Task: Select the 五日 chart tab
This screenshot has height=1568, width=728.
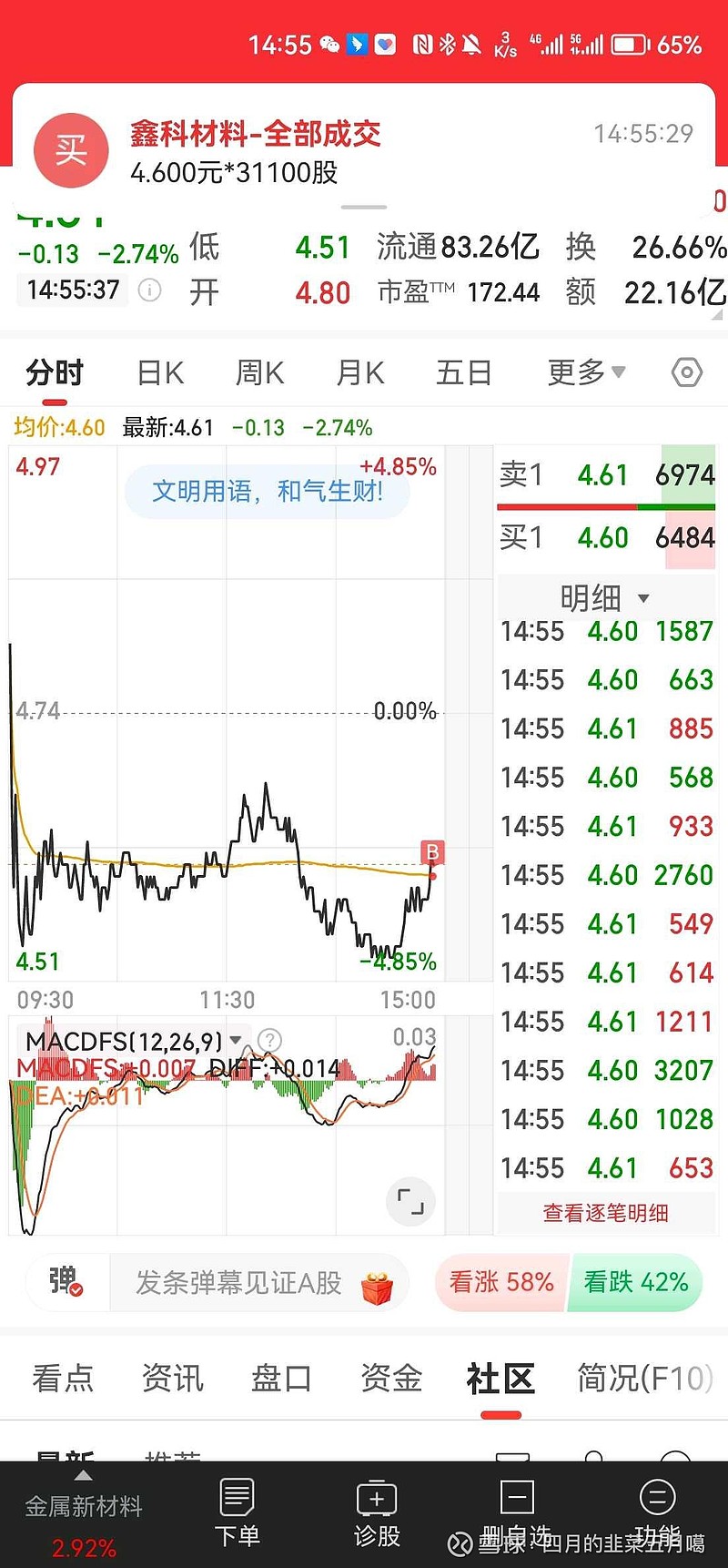Action: [464, 372]
